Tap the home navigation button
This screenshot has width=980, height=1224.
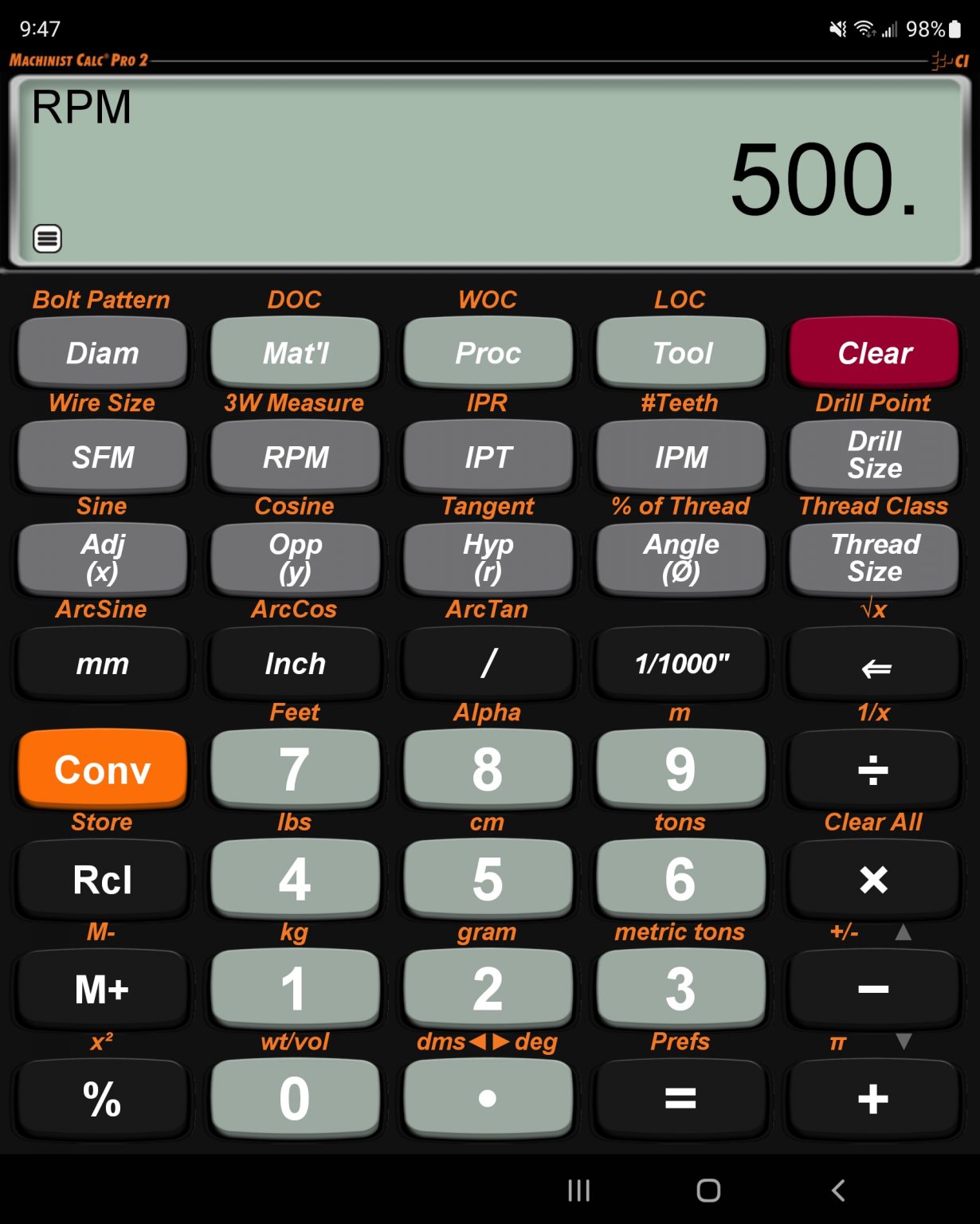pyautogui.click(x=708, y=1191)
